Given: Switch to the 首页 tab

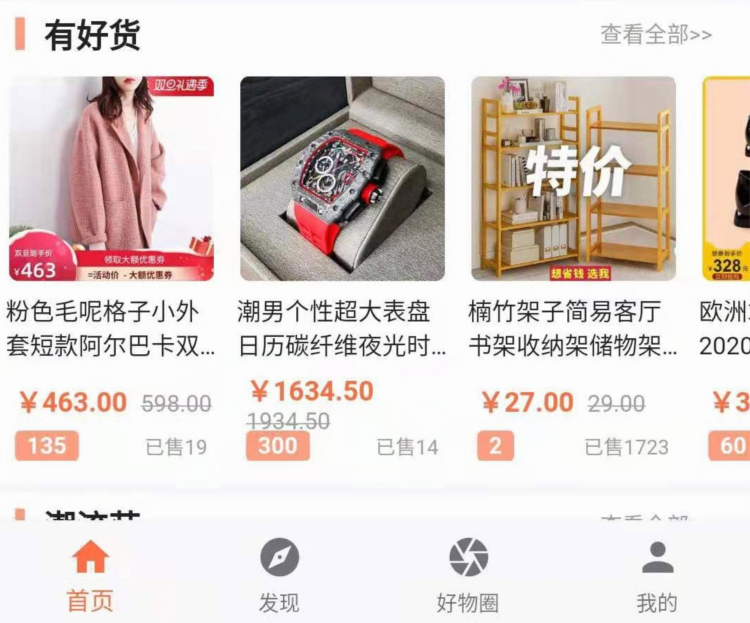Looking at the screenshot, I should tap(90, 576).
